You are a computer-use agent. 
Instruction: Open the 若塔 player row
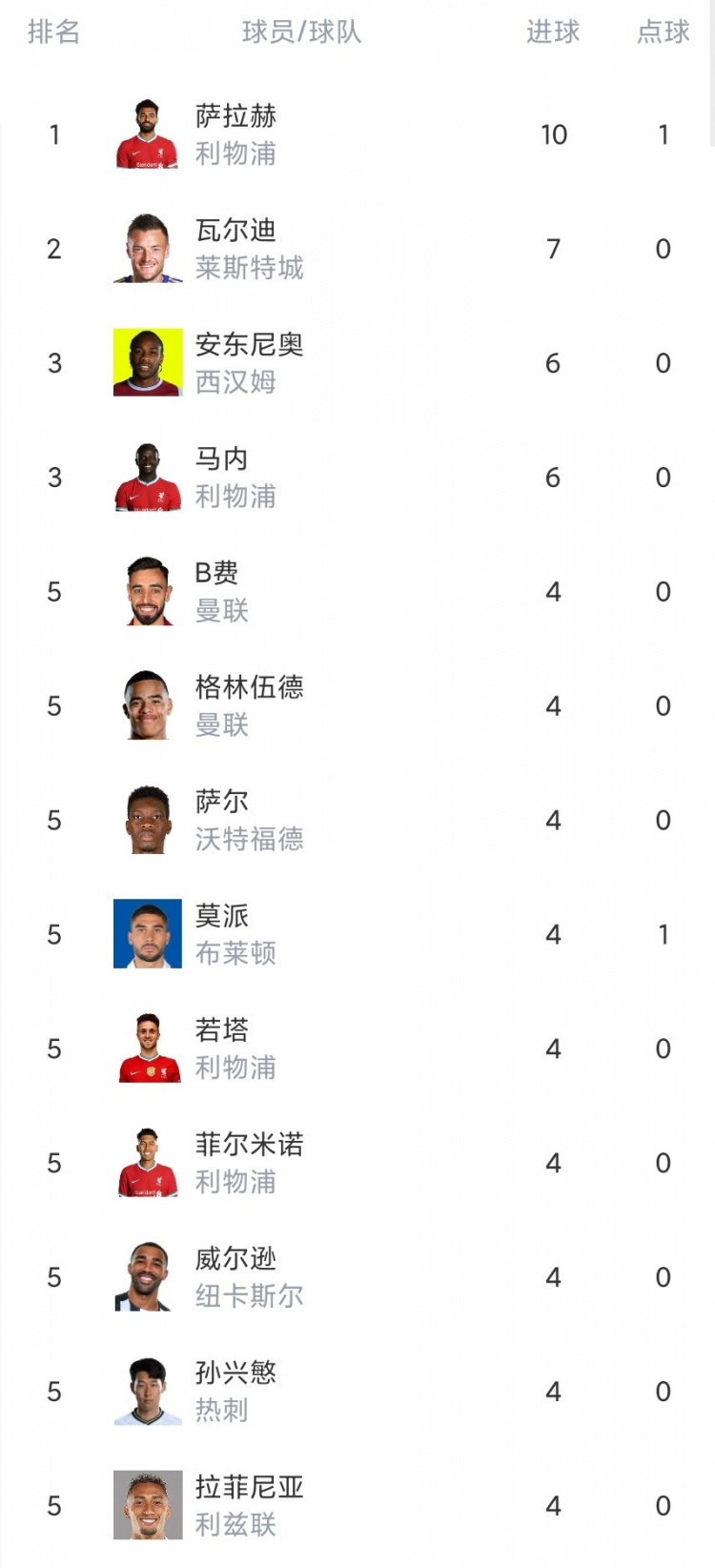click(235, 1049)
